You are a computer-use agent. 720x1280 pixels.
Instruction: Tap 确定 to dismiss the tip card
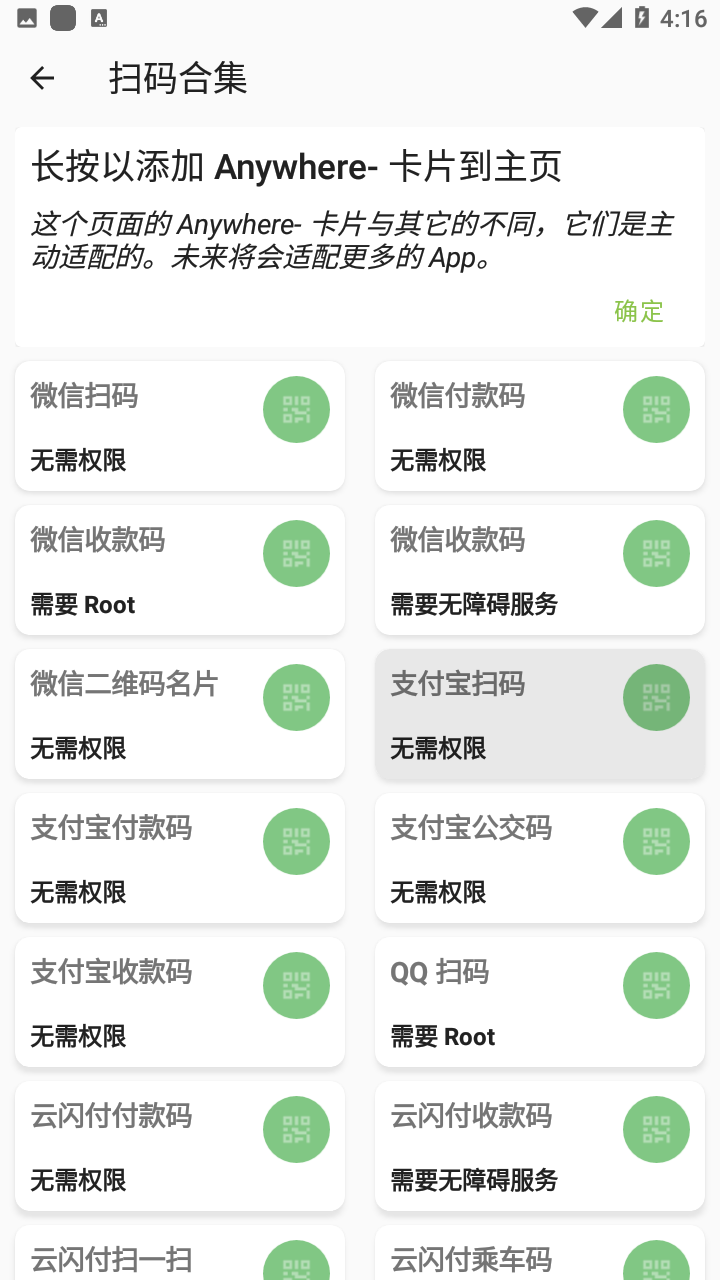pyautogui.click(x=638, y=311)
